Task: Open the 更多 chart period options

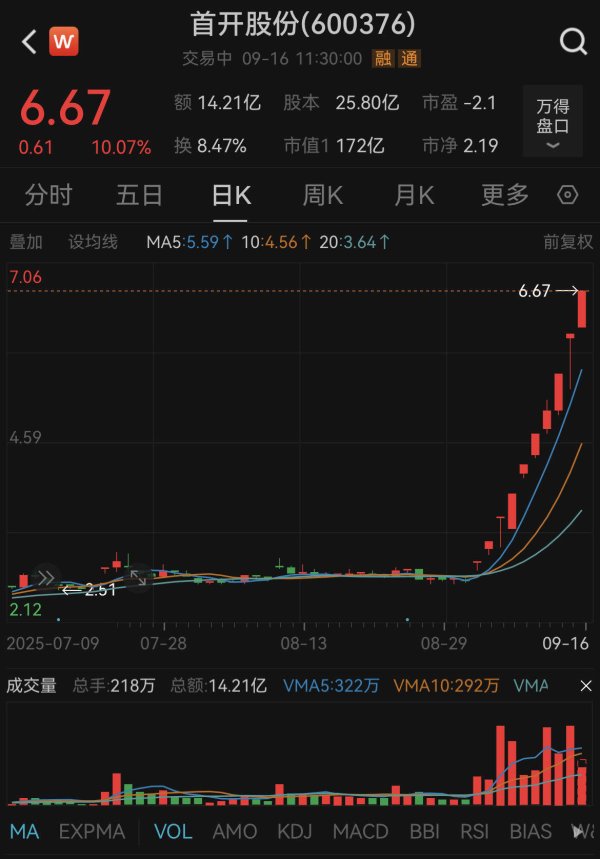Action: 505,195
